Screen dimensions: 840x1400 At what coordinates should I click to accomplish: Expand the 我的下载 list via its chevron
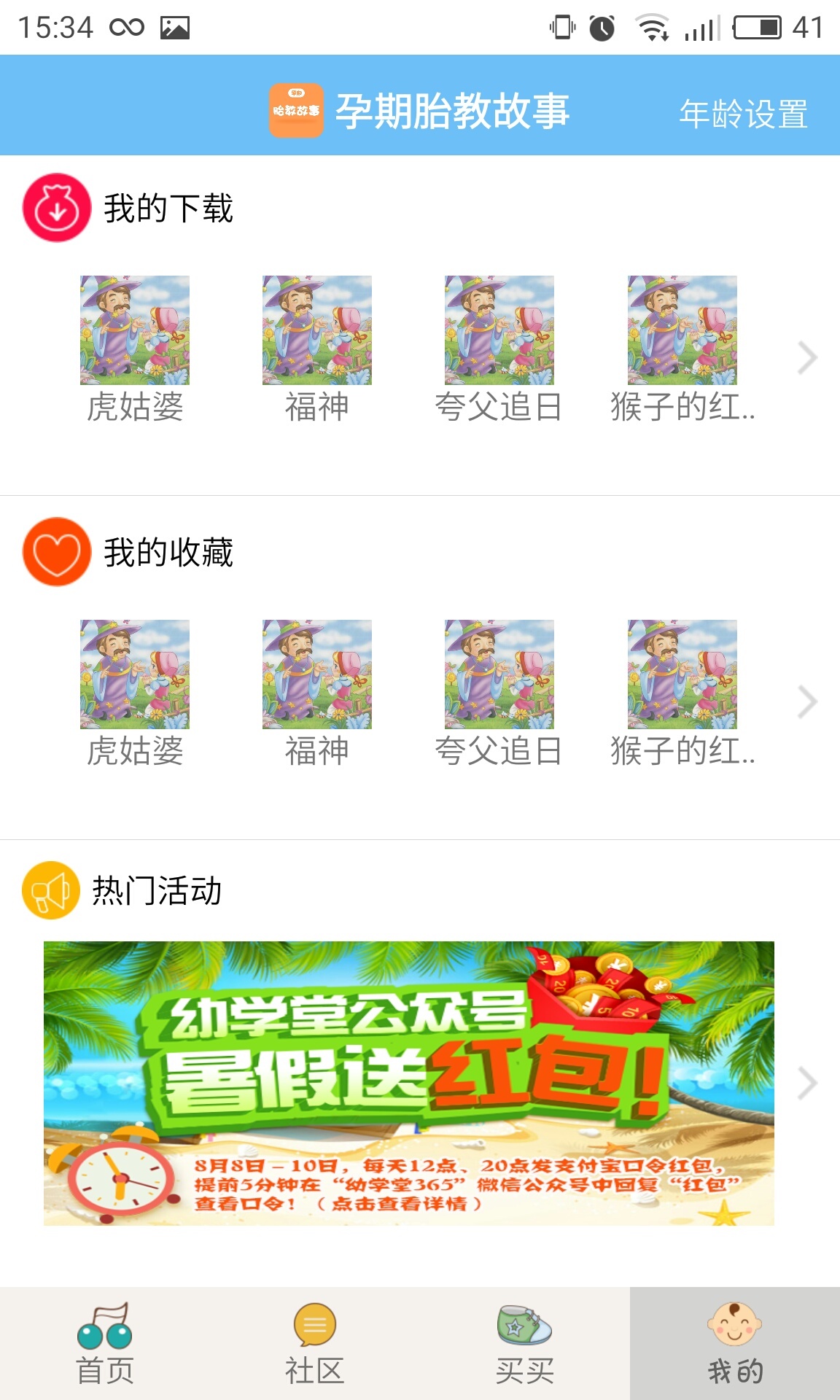click(807, 358)
